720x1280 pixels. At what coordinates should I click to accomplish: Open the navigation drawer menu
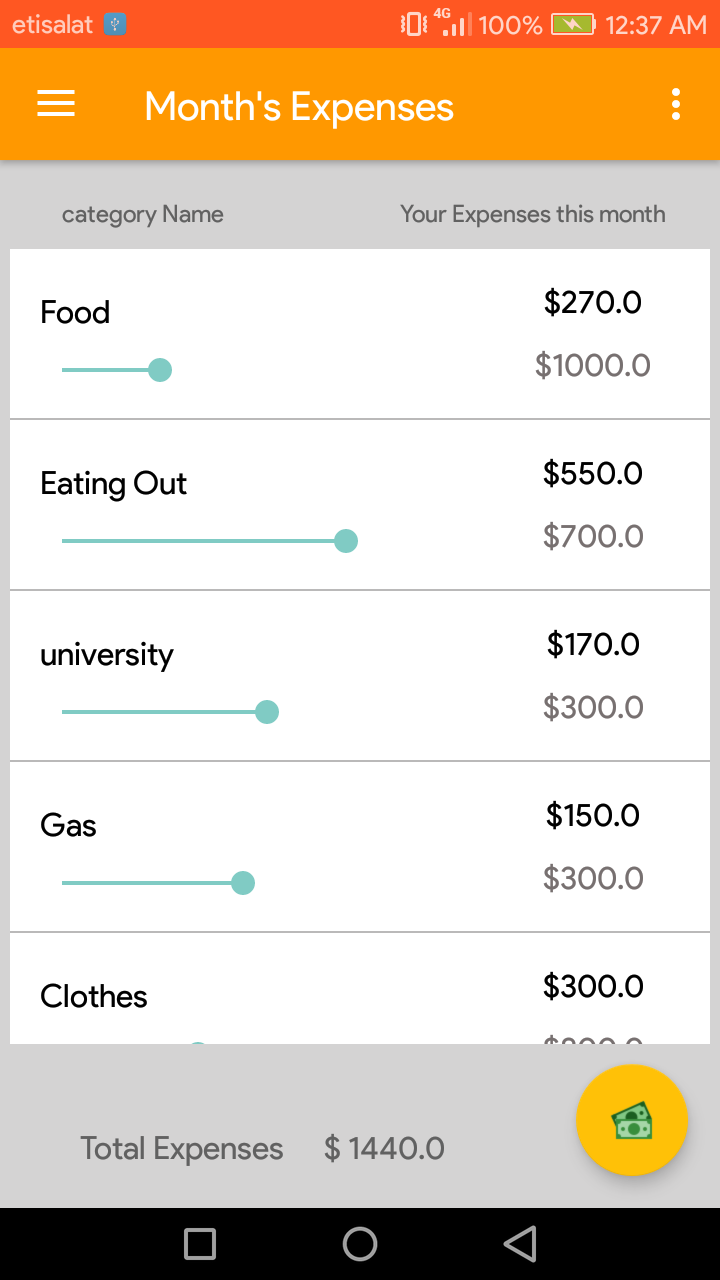point(56,104)
